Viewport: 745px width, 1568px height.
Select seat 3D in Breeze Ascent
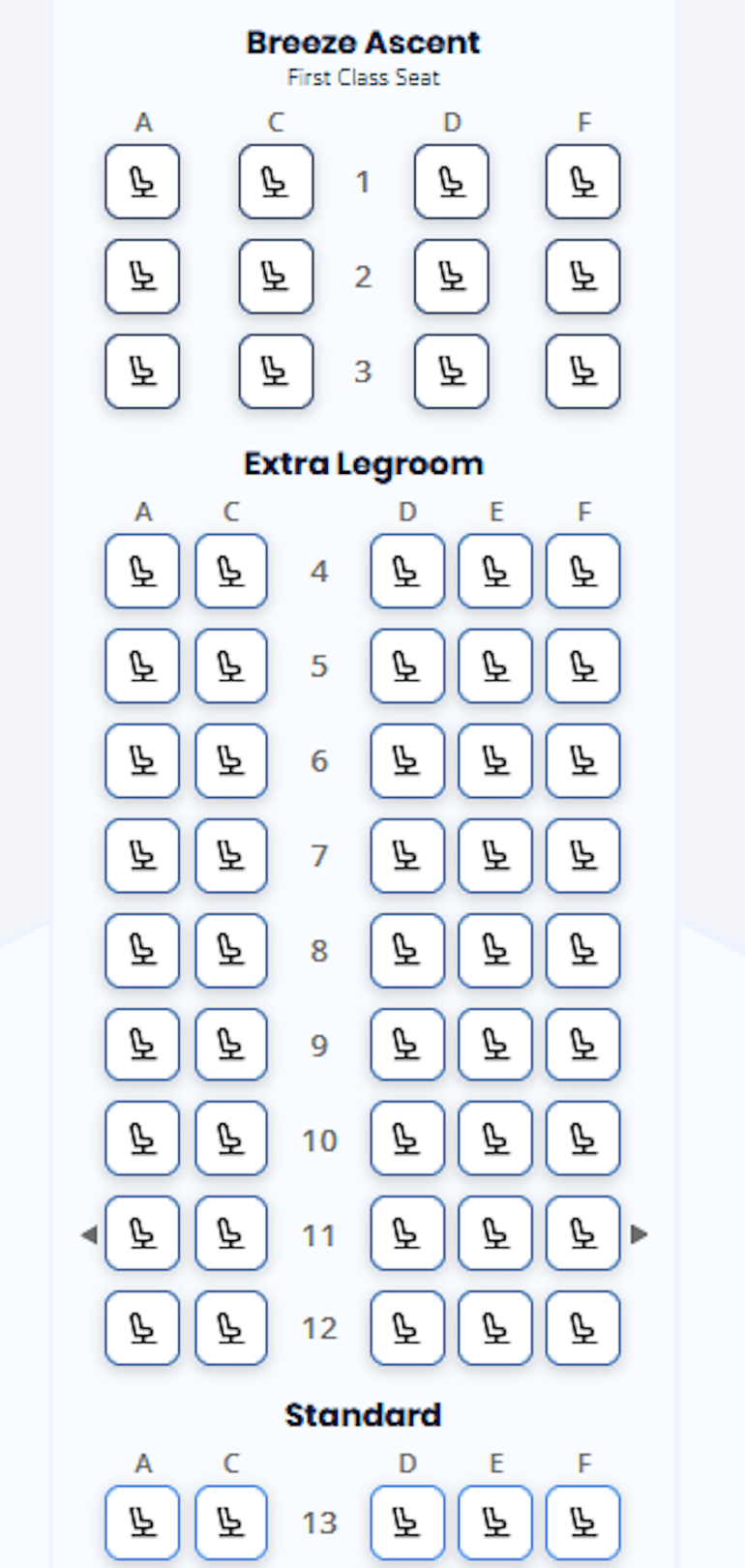coord(451,371)
